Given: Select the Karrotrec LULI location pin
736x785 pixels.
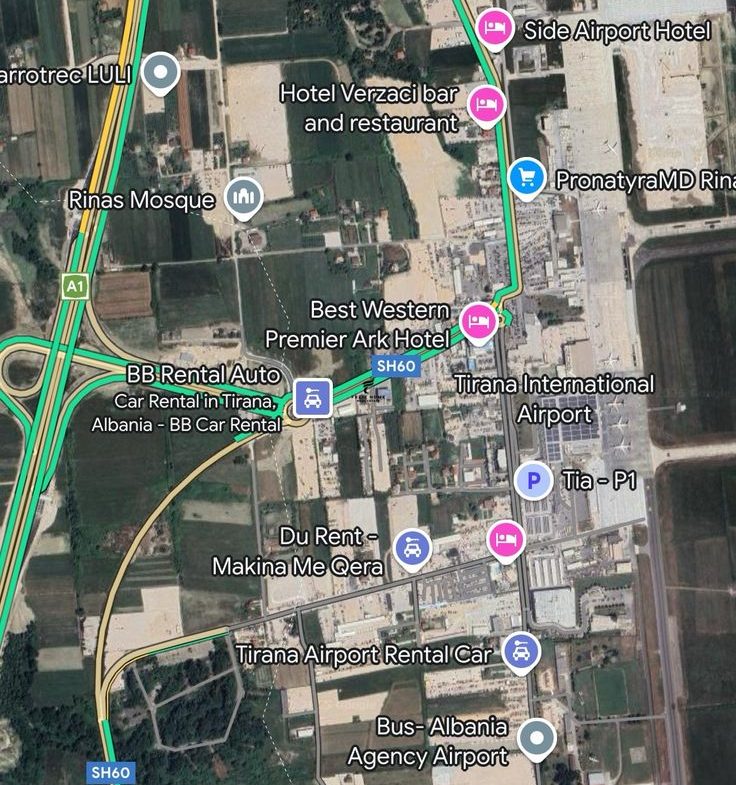Looking at the screenshot, I should click(x=160, y=72).
